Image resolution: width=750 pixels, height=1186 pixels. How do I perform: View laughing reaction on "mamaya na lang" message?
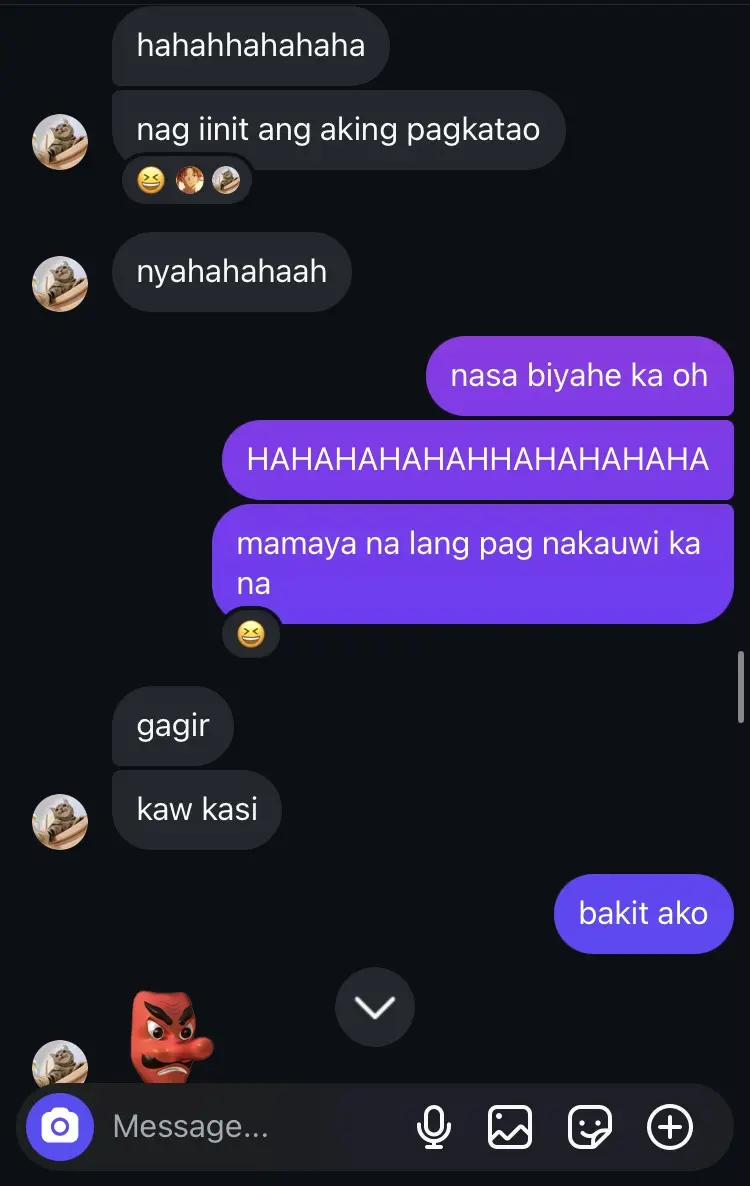tap(251, 634)
